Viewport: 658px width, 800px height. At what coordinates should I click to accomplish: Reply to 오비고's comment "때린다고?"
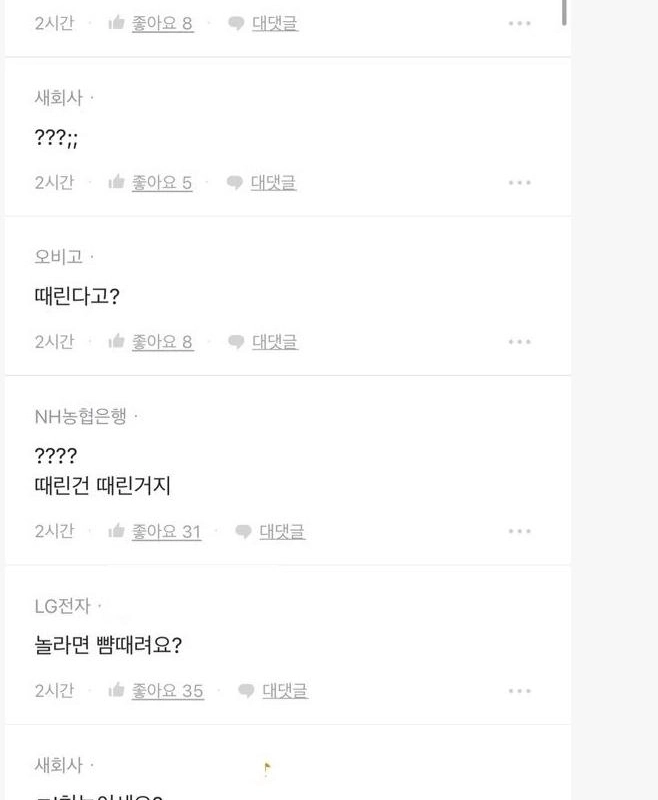[x=263, y=341]
